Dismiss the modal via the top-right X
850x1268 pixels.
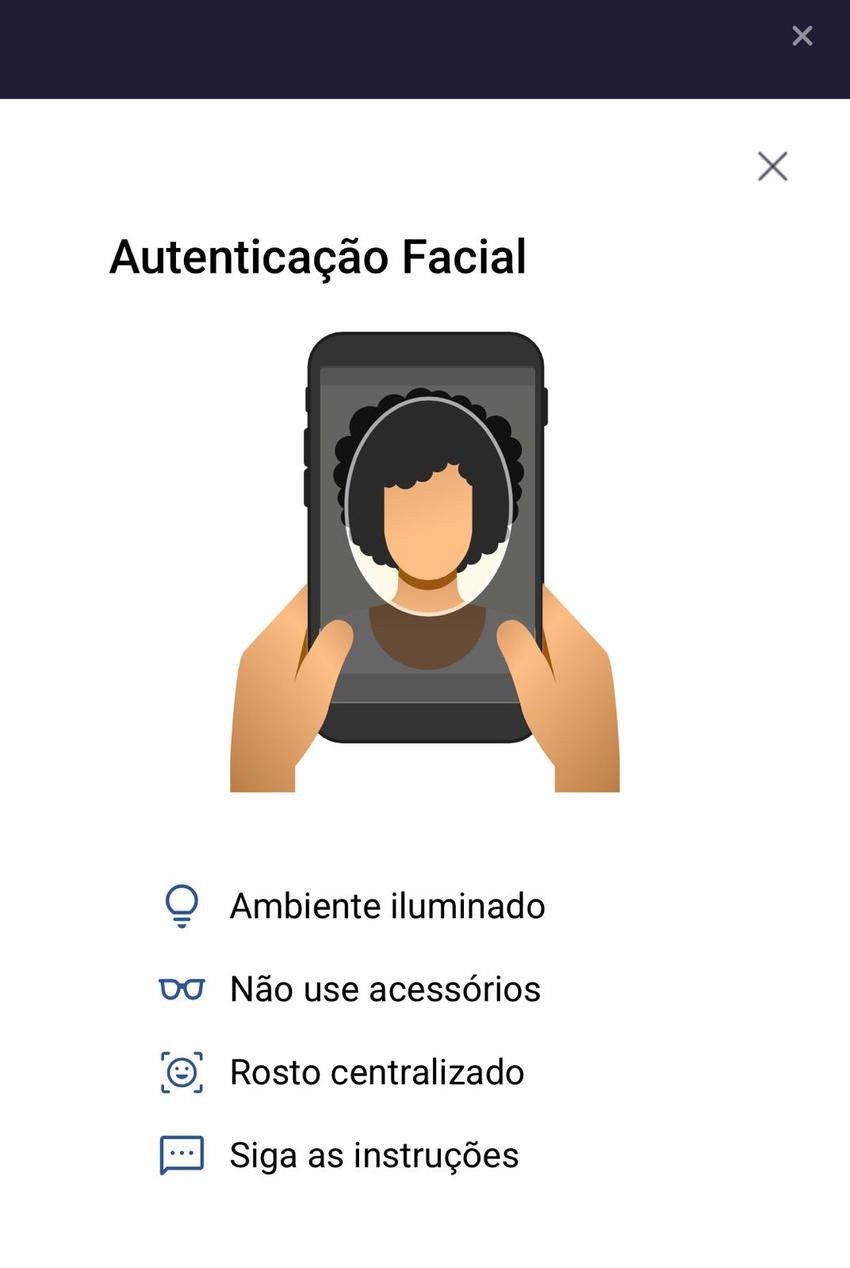[x=772, y=167]
